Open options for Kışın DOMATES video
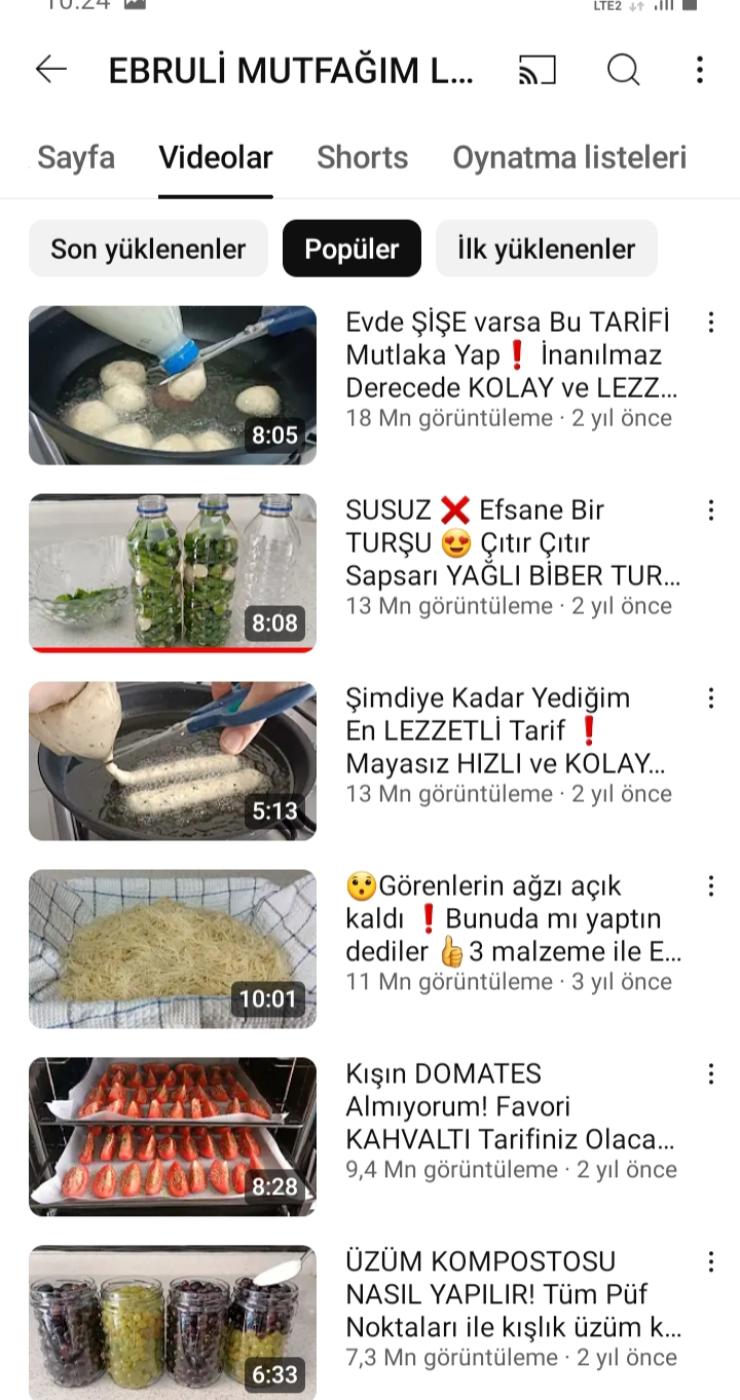The image size is (740, 1400). 710,1074
